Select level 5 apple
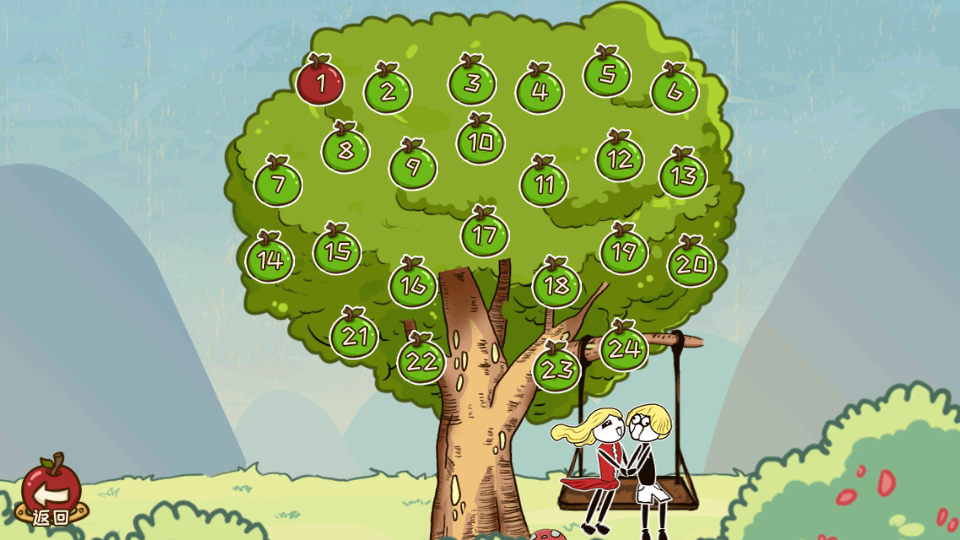The height and width of the screenshot is (540, 960). click(x=607, y=75)
